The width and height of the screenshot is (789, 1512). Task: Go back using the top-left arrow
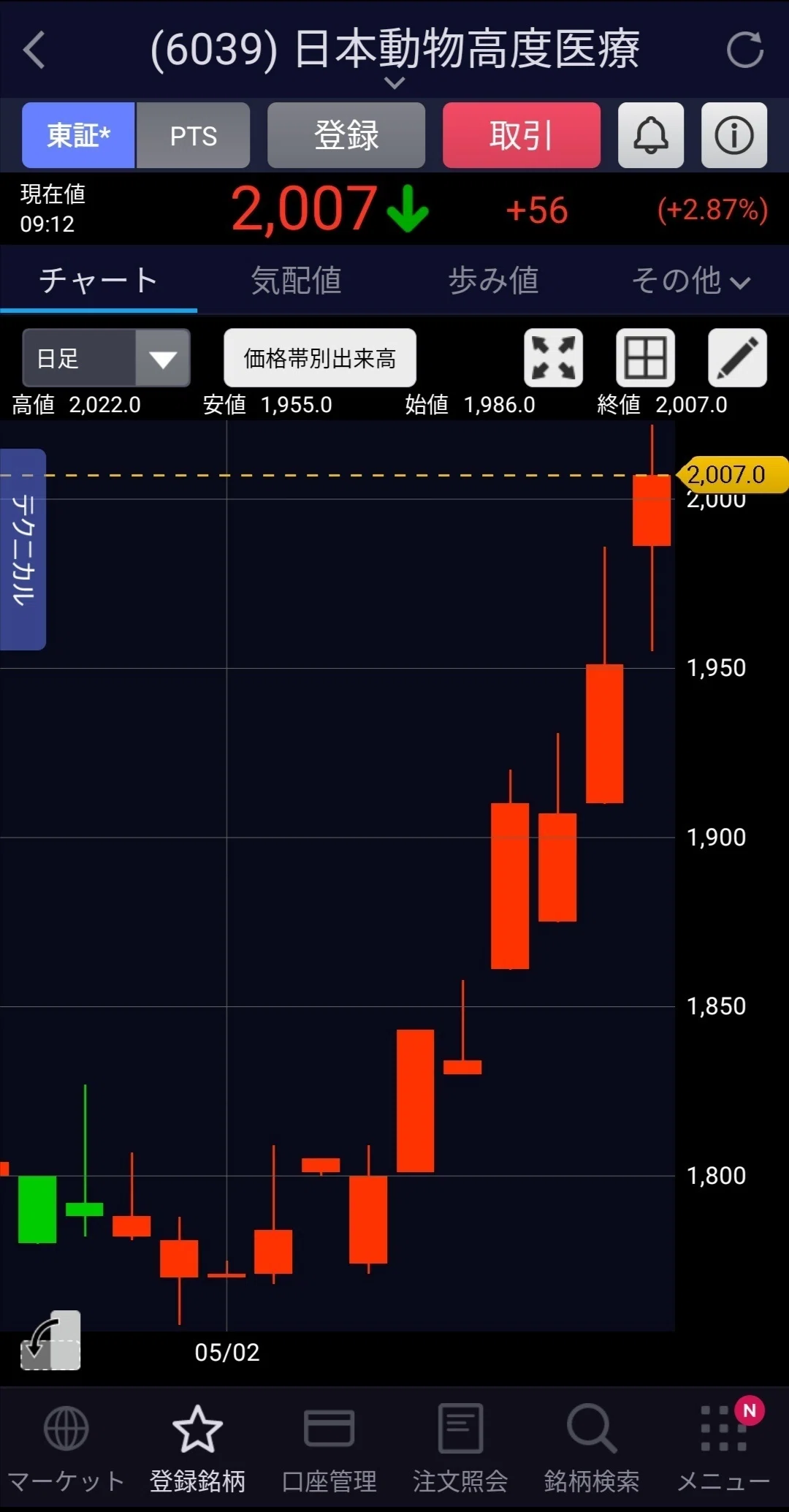[x=34, y=50]
